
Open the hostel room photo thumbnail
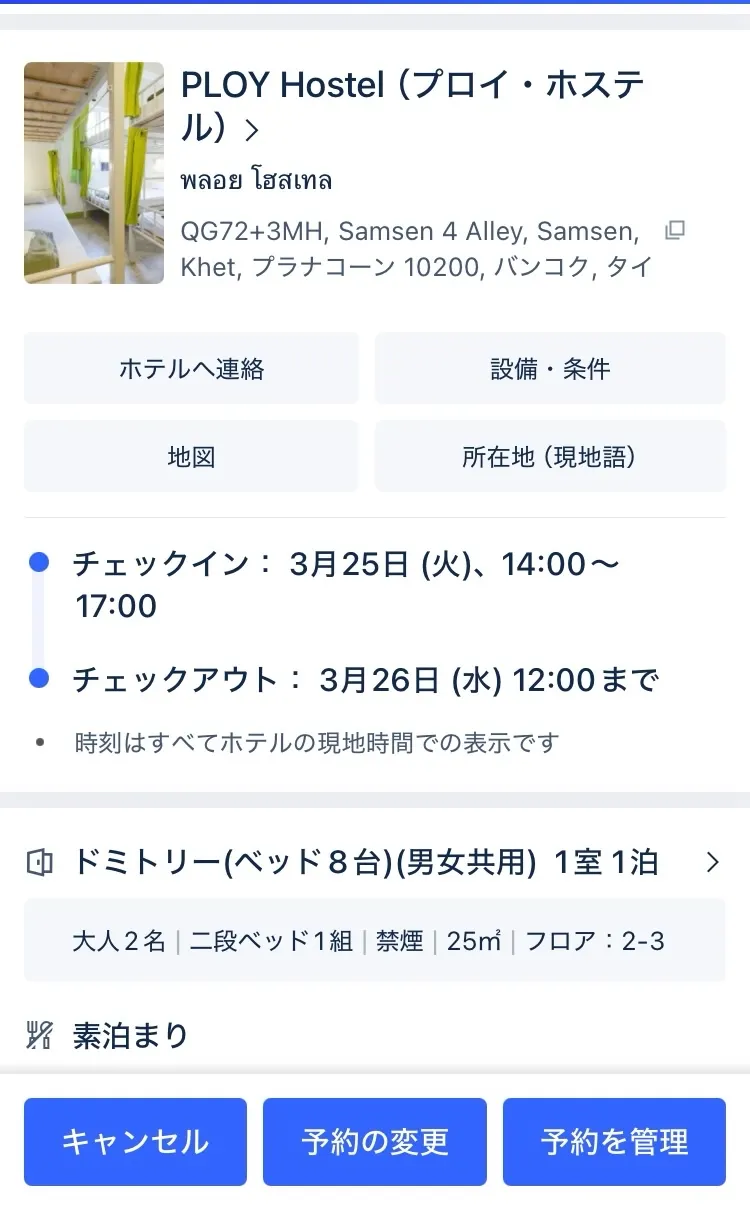pos(94,172)
